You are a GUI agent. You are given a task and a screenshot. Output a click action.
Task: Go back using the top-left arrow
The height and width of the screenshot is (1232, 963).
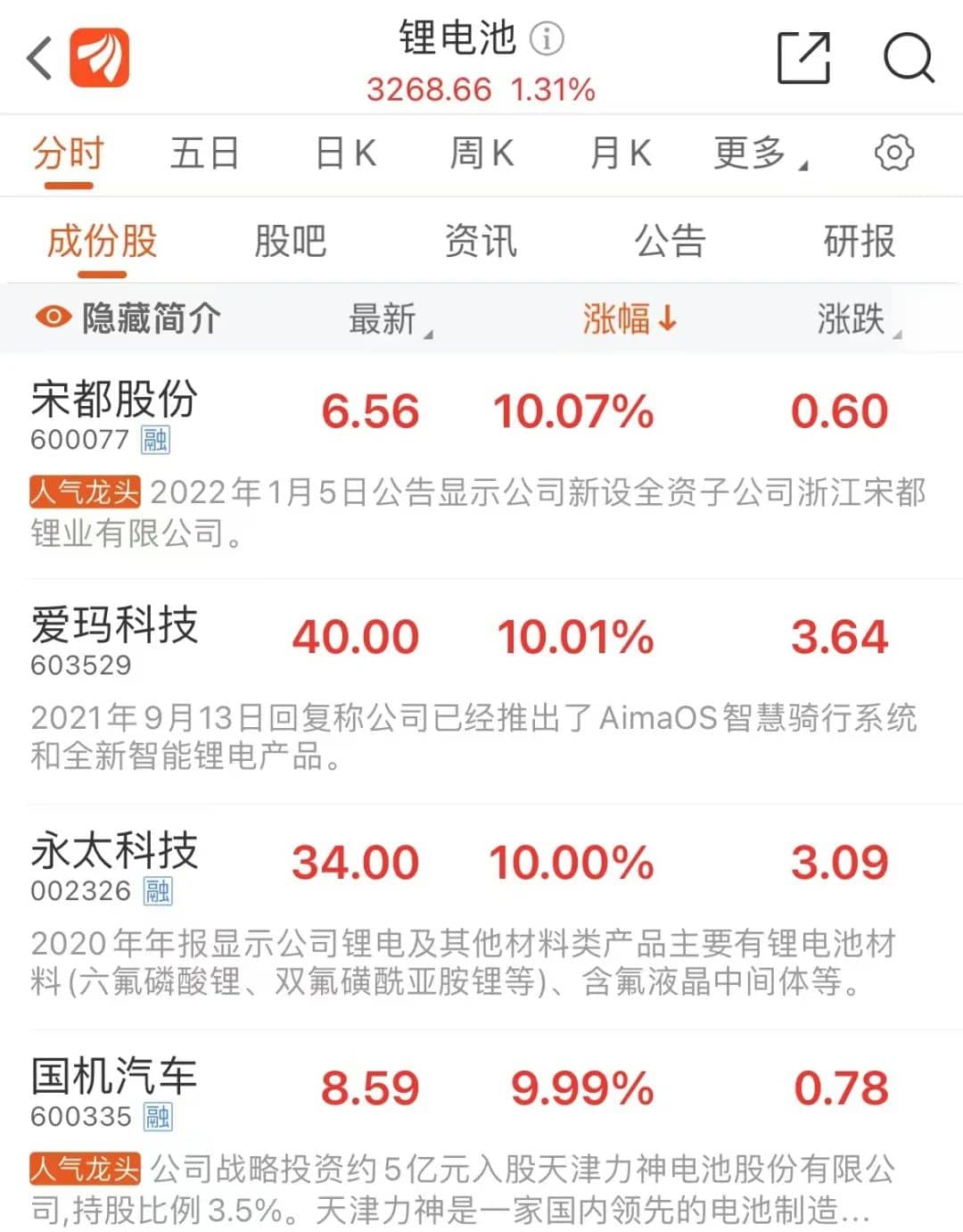(x=40, y=59)
